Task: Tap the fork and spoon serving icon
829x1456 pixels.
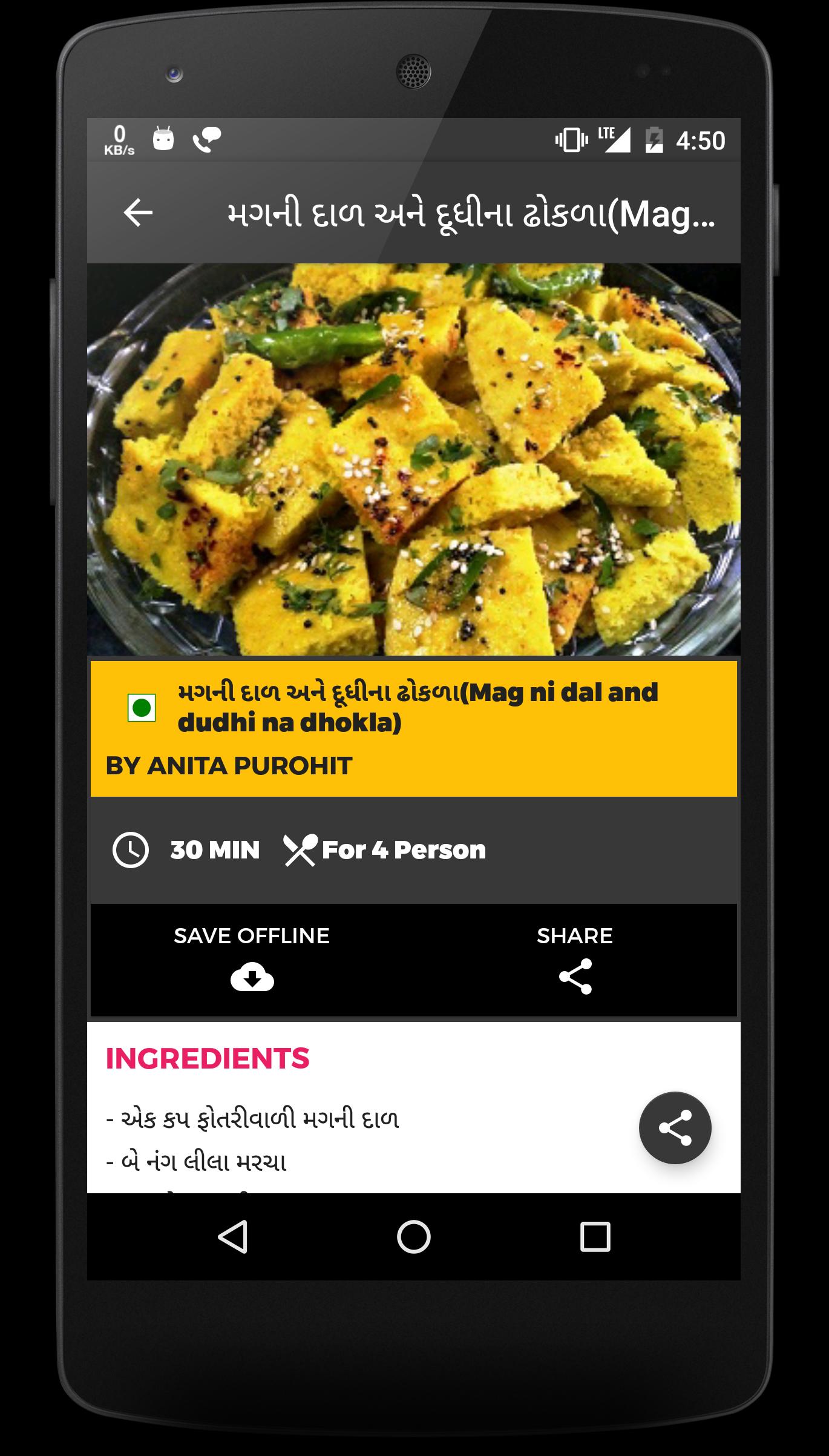Action: 300,851
